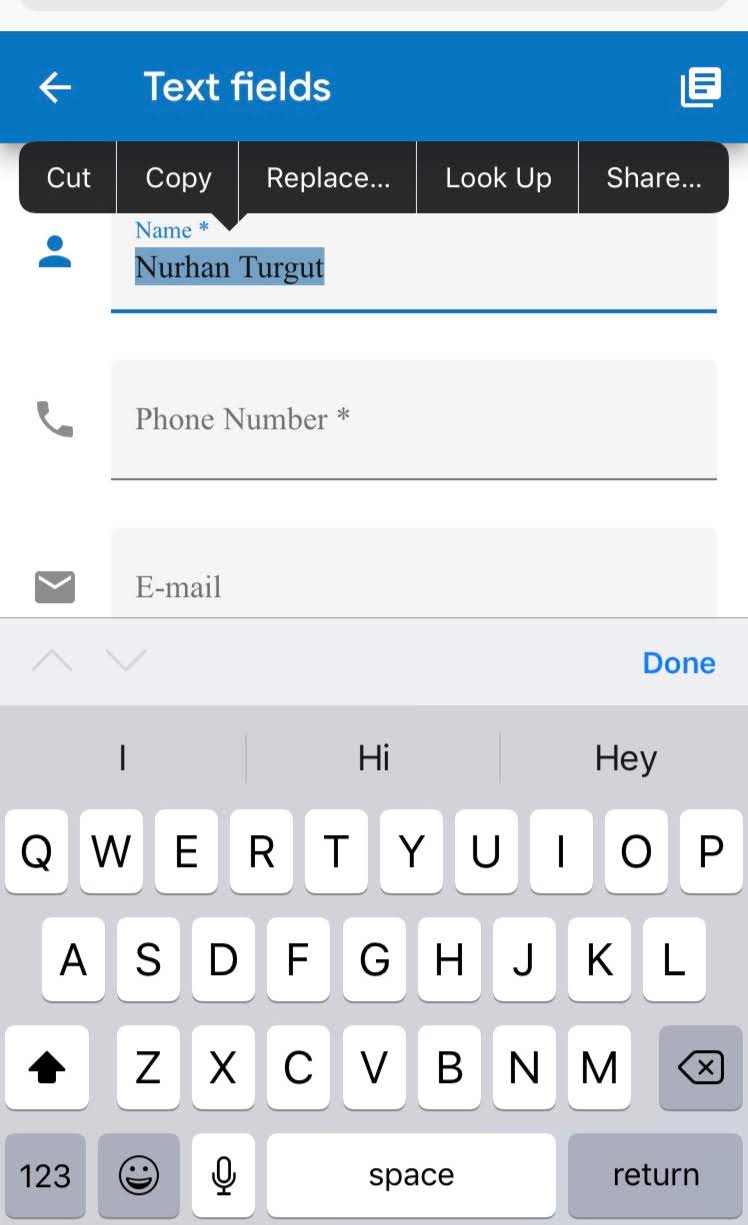This screenshot has height=1225, width=748.
Task: Tap the envelope icon next to E-mail
Action: 55,587
